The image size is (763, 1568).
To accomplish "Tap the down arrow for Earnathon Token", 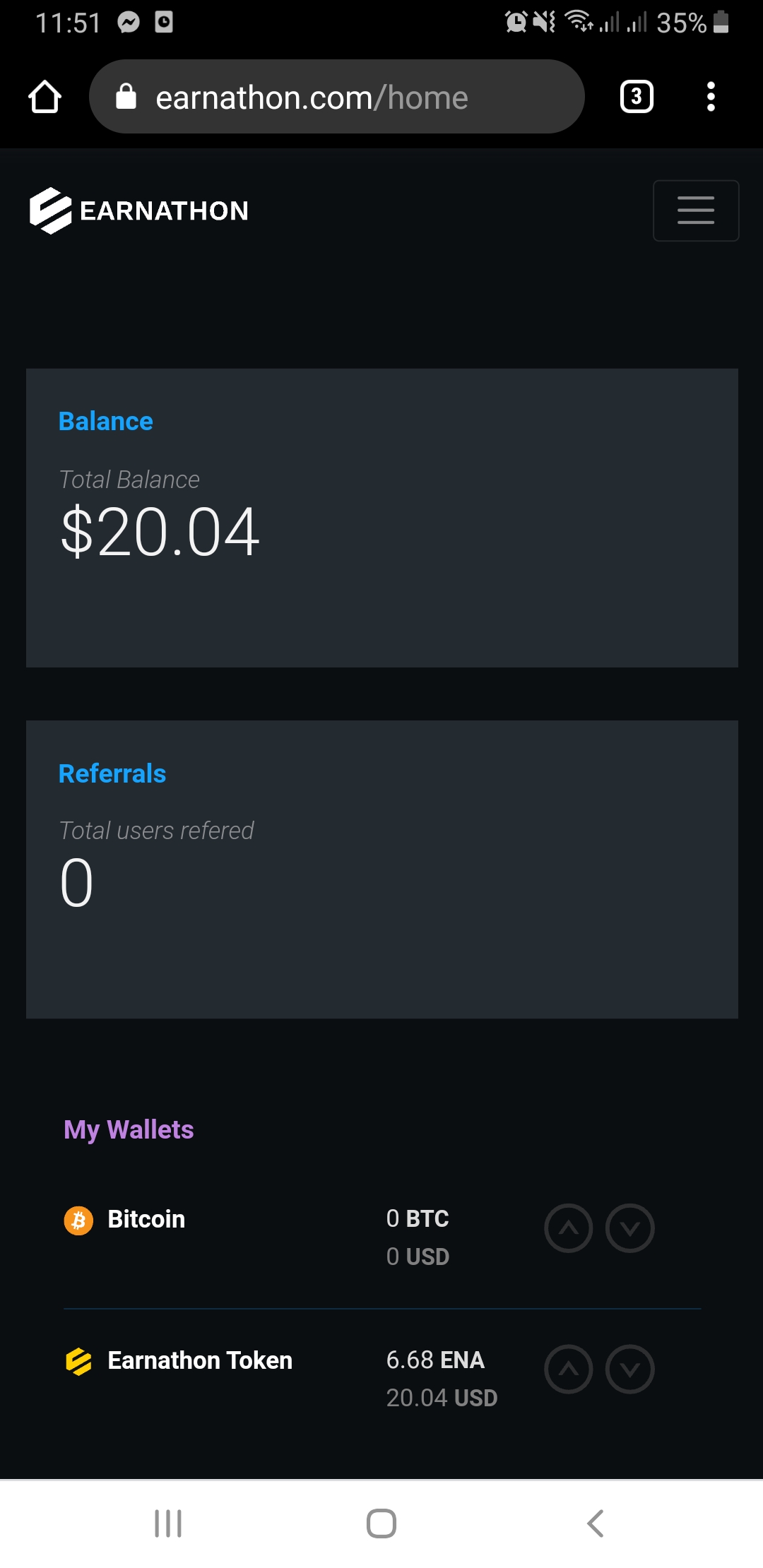I will 629,1369.
